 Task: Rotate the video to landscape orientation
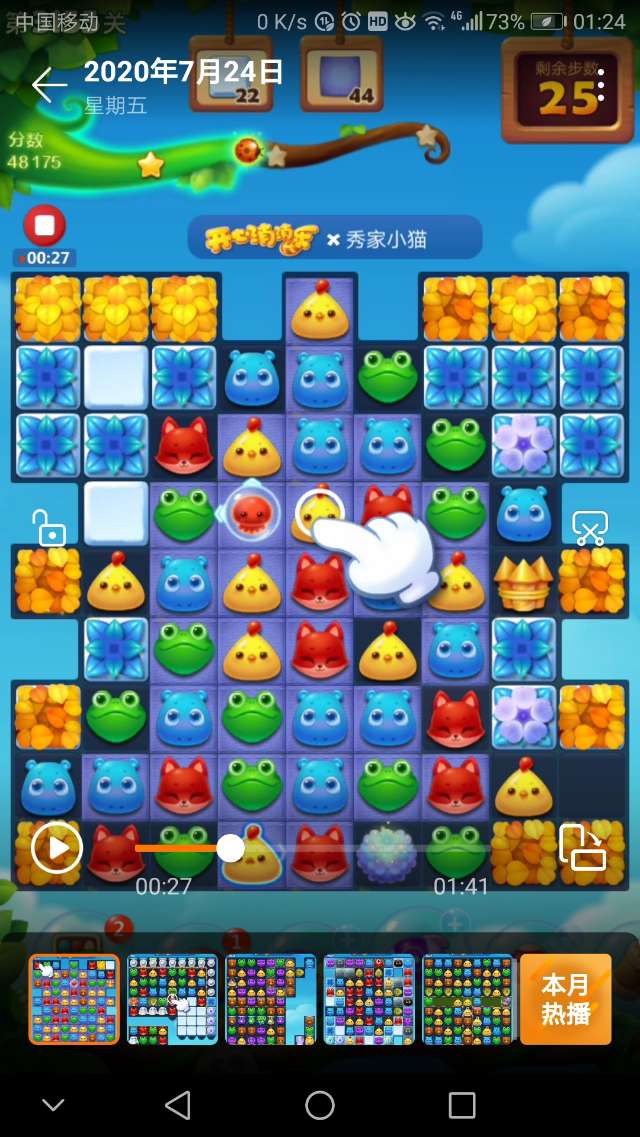point(583,848)
